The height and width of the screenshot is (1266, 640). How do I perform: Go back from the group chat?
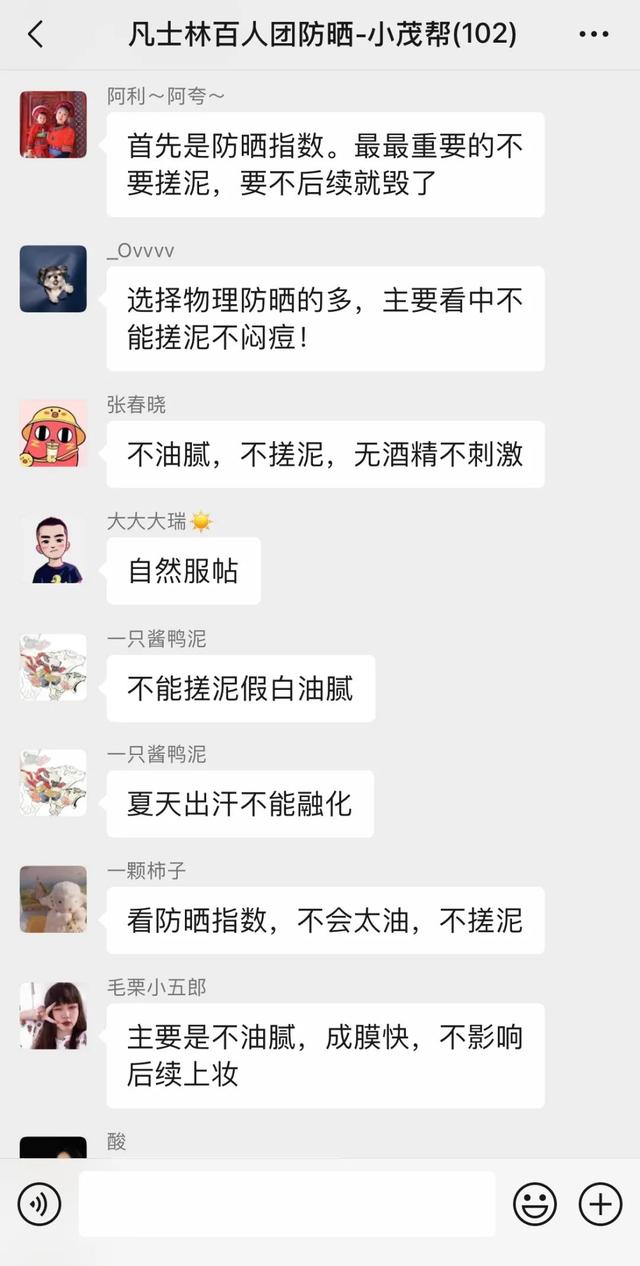click(36, 35)
